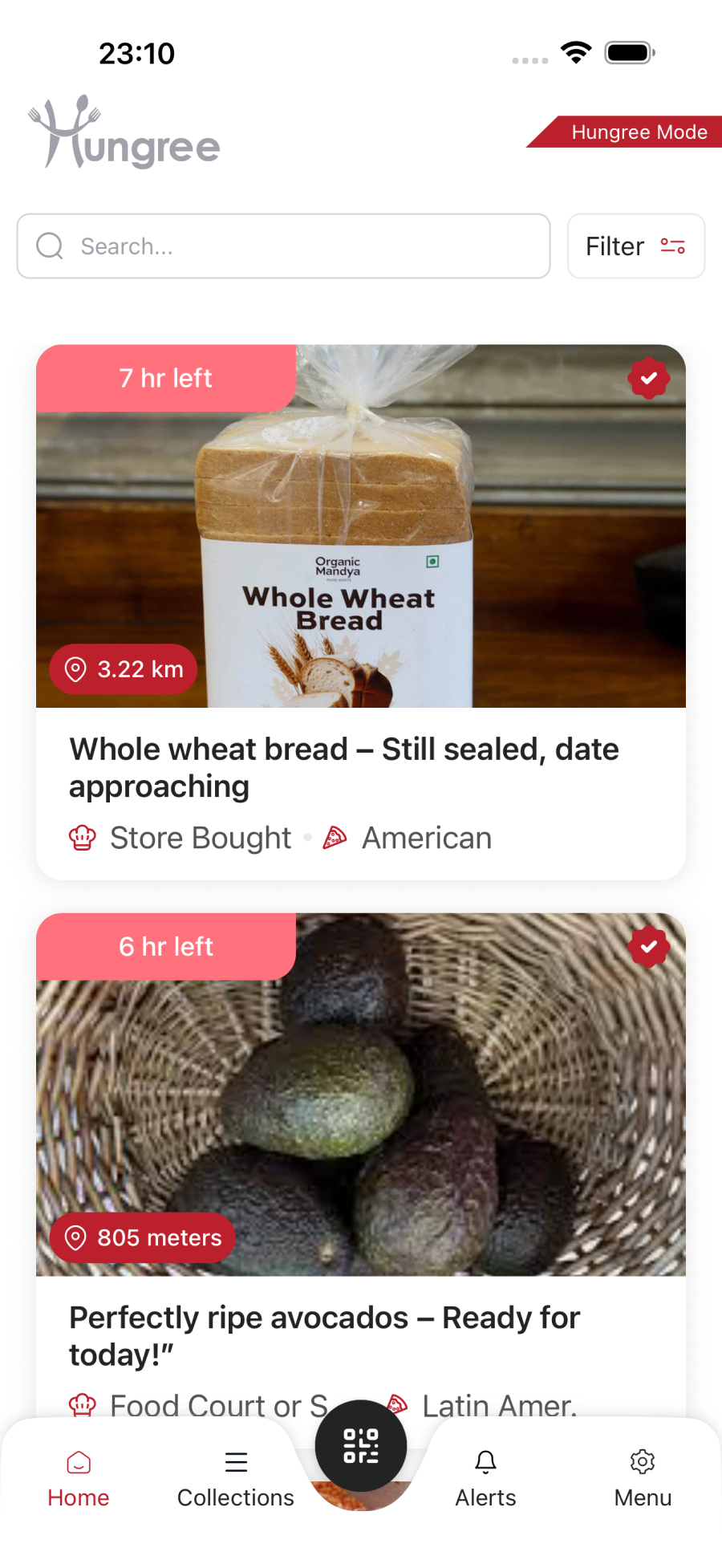
Task: Switch to the Collections tab
Action: [x=236, y=1478]
